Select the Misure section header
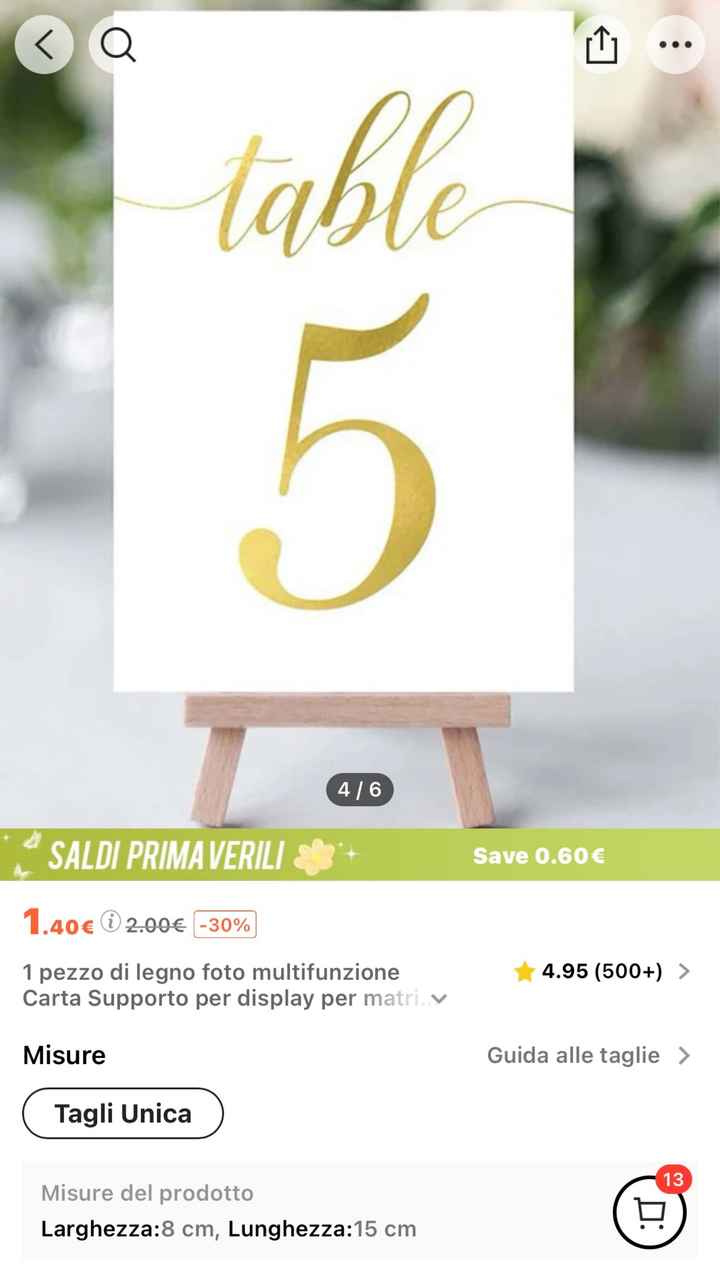Image resolution: width=720 pixels, height=1275 pixels. click(64, 1054)
